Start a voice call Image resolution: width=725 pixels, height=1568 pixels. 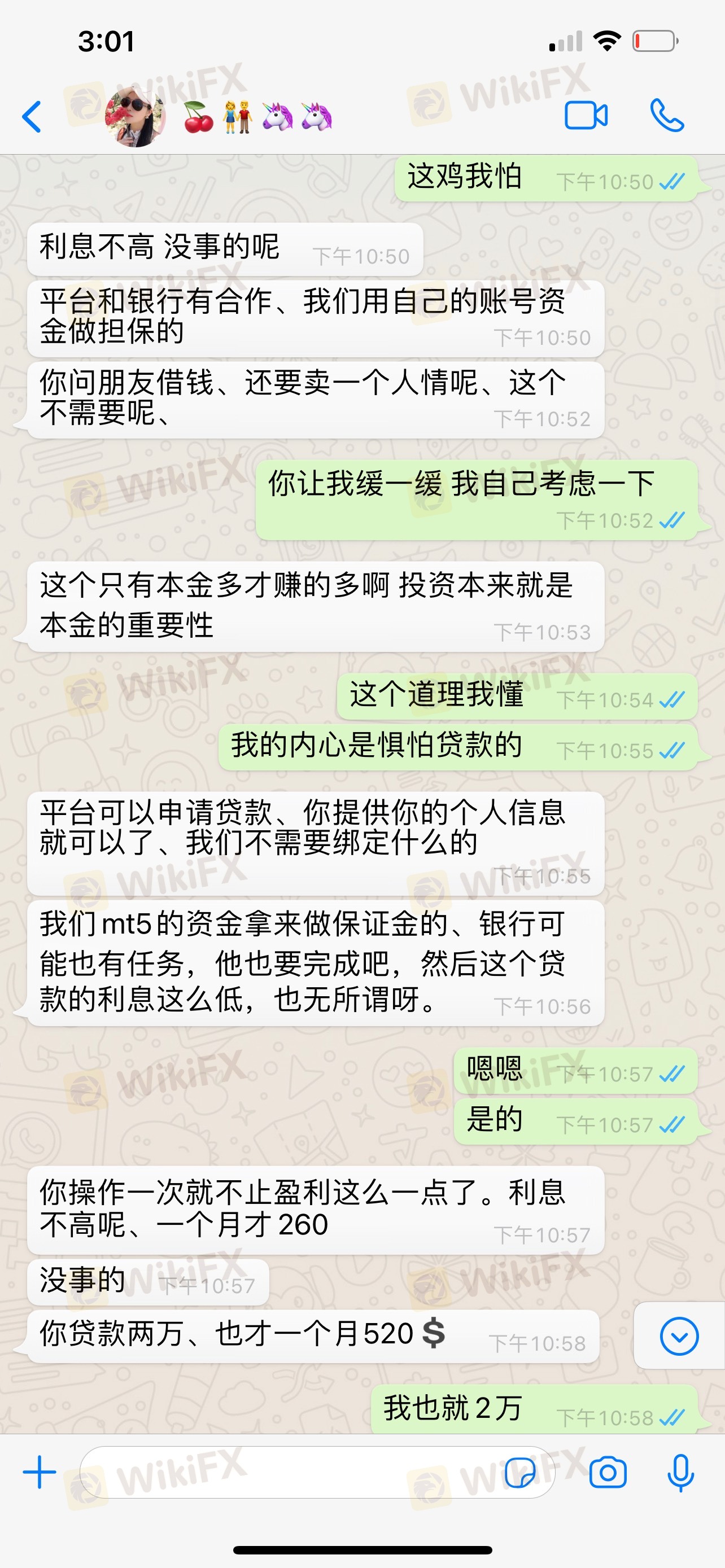667,116
